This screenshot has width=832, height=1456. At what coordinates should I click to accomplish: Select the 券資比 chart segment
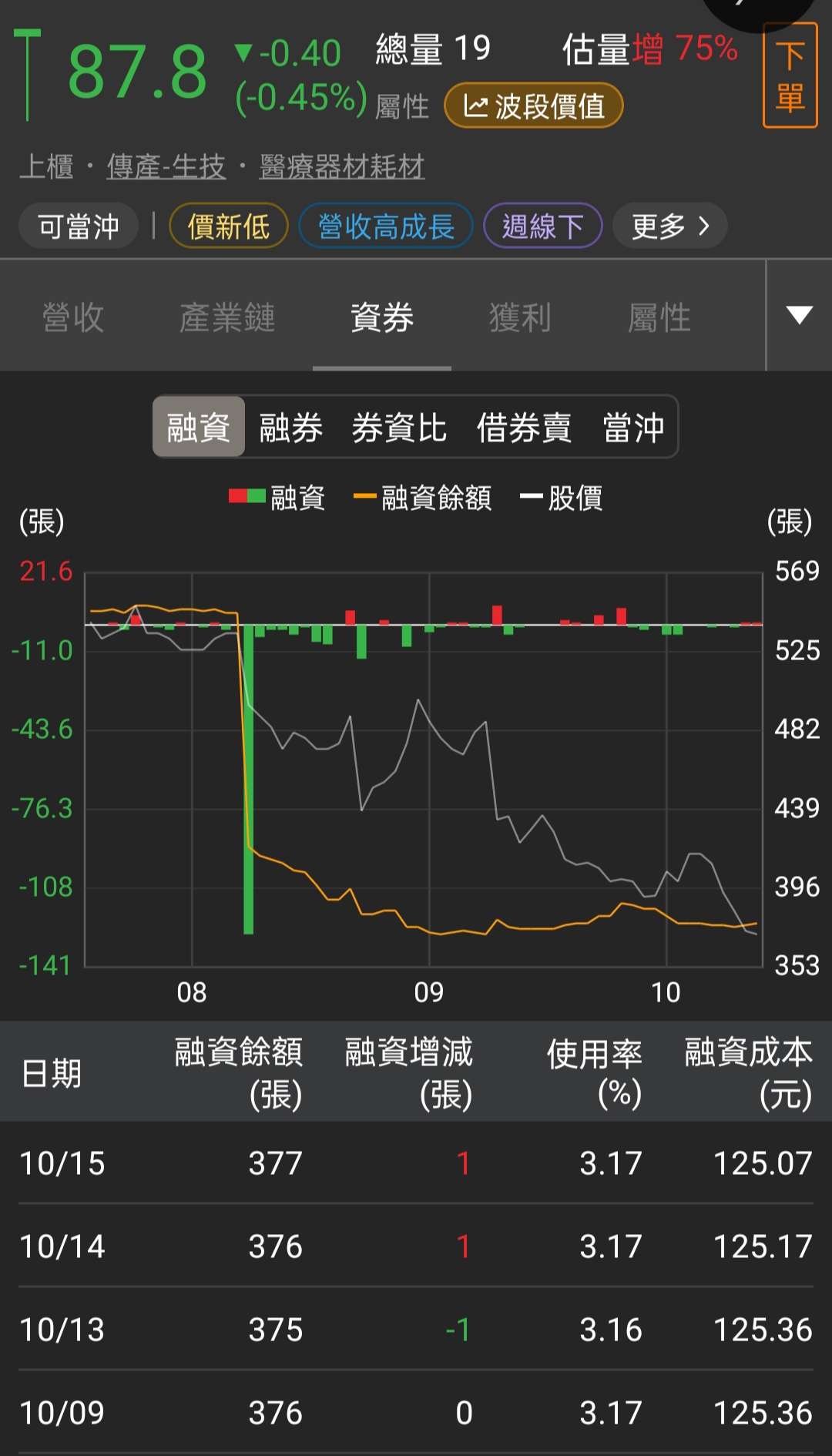(x=399, y=428)
